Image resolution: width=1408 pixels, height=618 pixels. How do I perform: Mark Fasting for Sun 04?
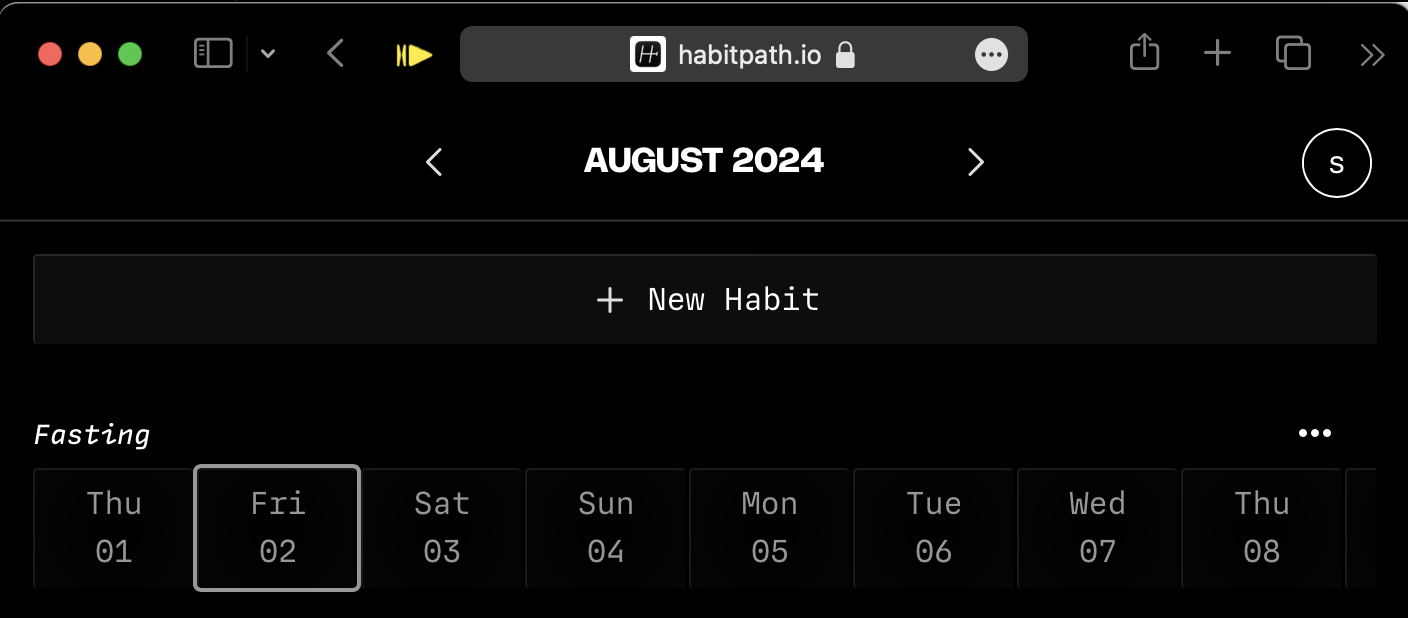[x=605, y=527]
